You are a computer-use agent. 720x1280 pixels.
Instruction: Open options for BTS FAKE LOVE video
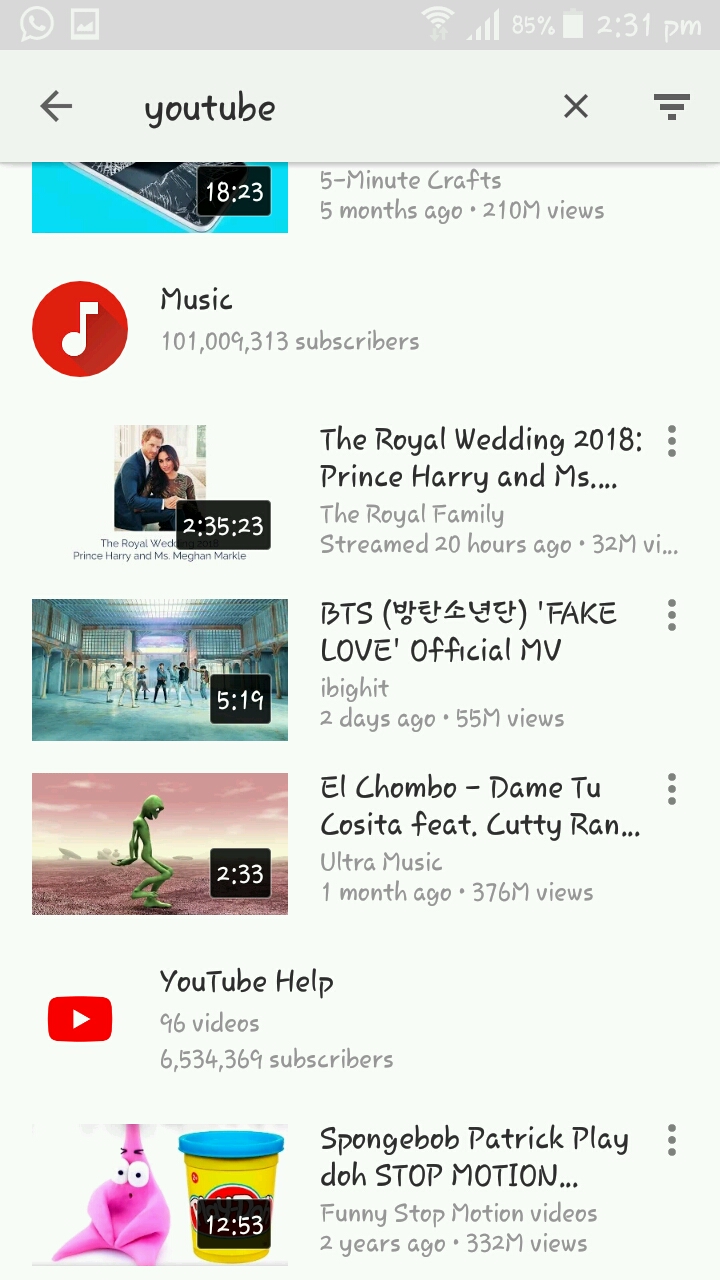point(672,615)
